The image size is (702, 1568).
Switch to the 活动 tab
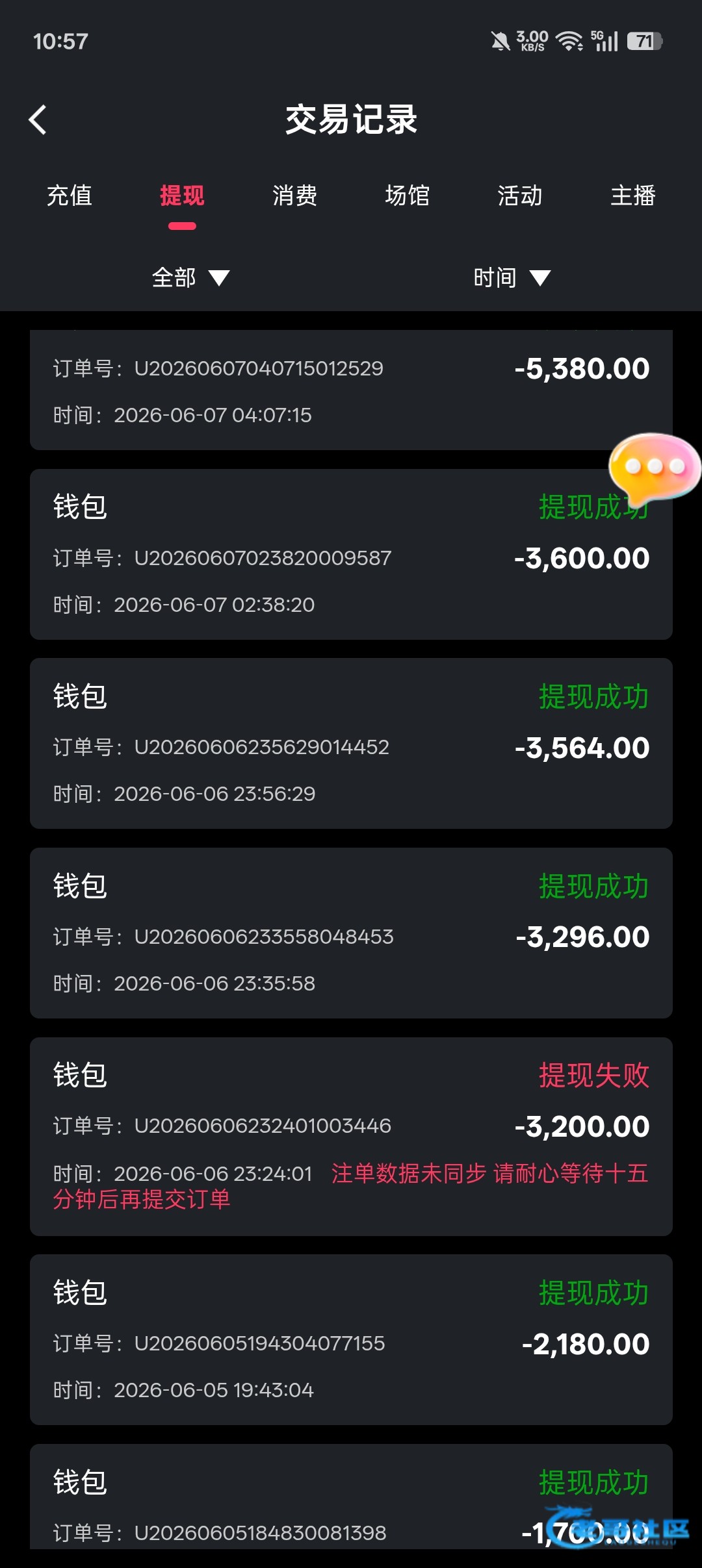point(520,196)
